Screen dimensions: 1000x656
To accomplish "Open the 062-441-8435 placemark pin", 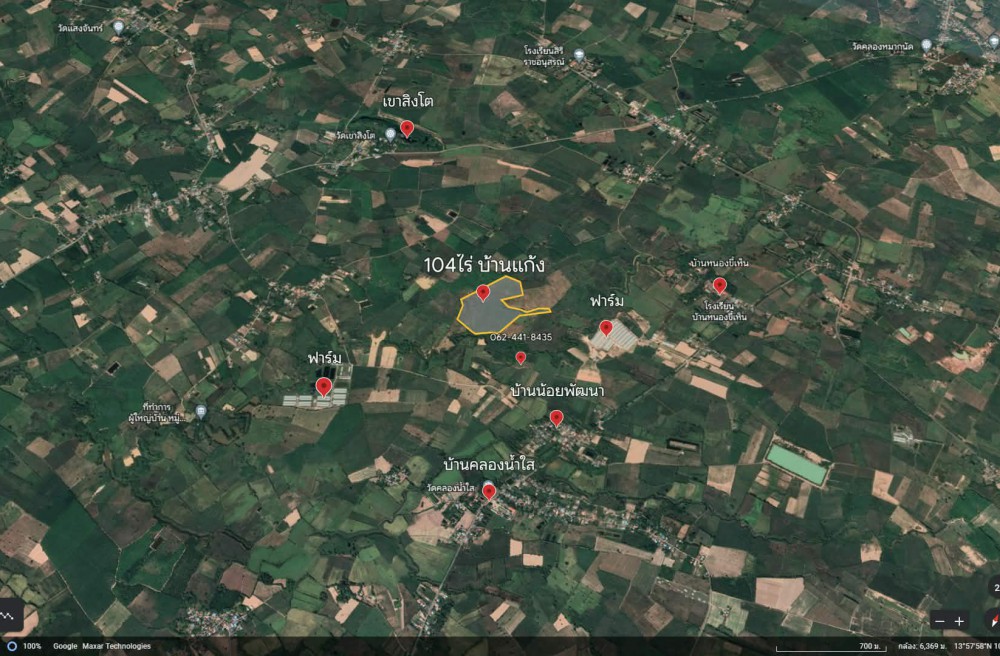I will coord(520,357).
